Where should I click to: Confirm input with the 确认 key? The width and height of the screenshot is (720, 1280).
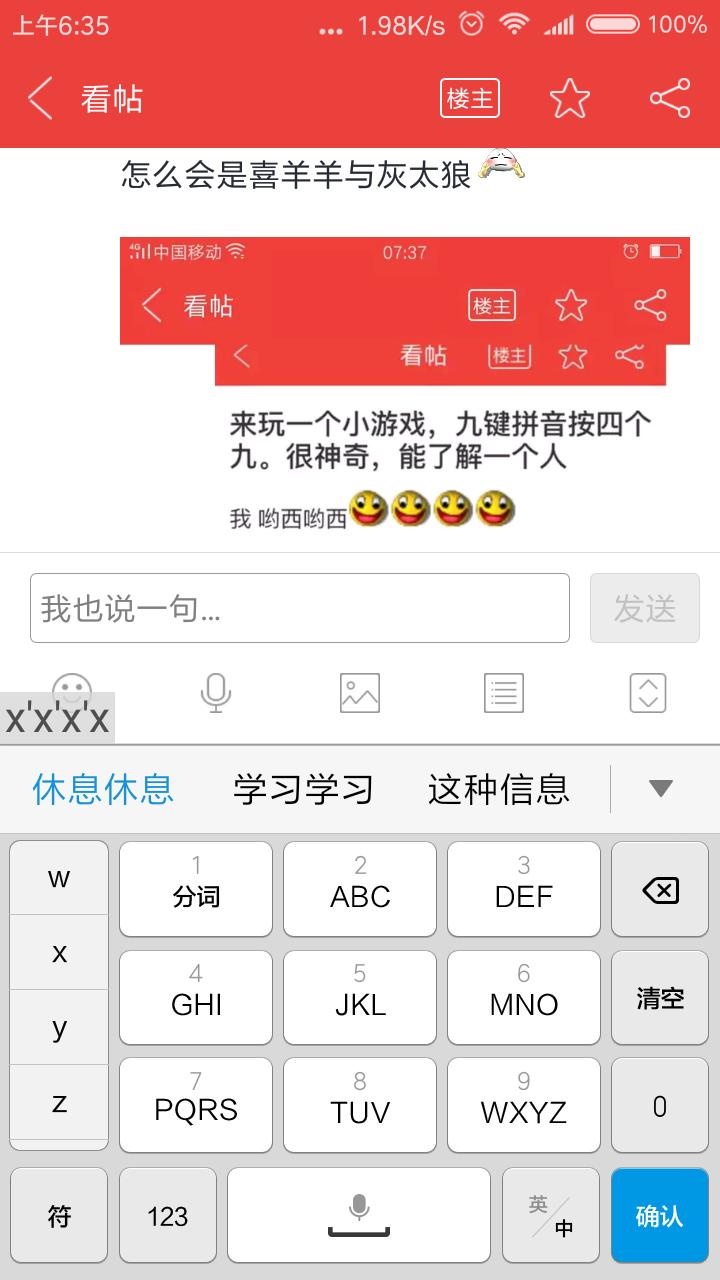660,1215
